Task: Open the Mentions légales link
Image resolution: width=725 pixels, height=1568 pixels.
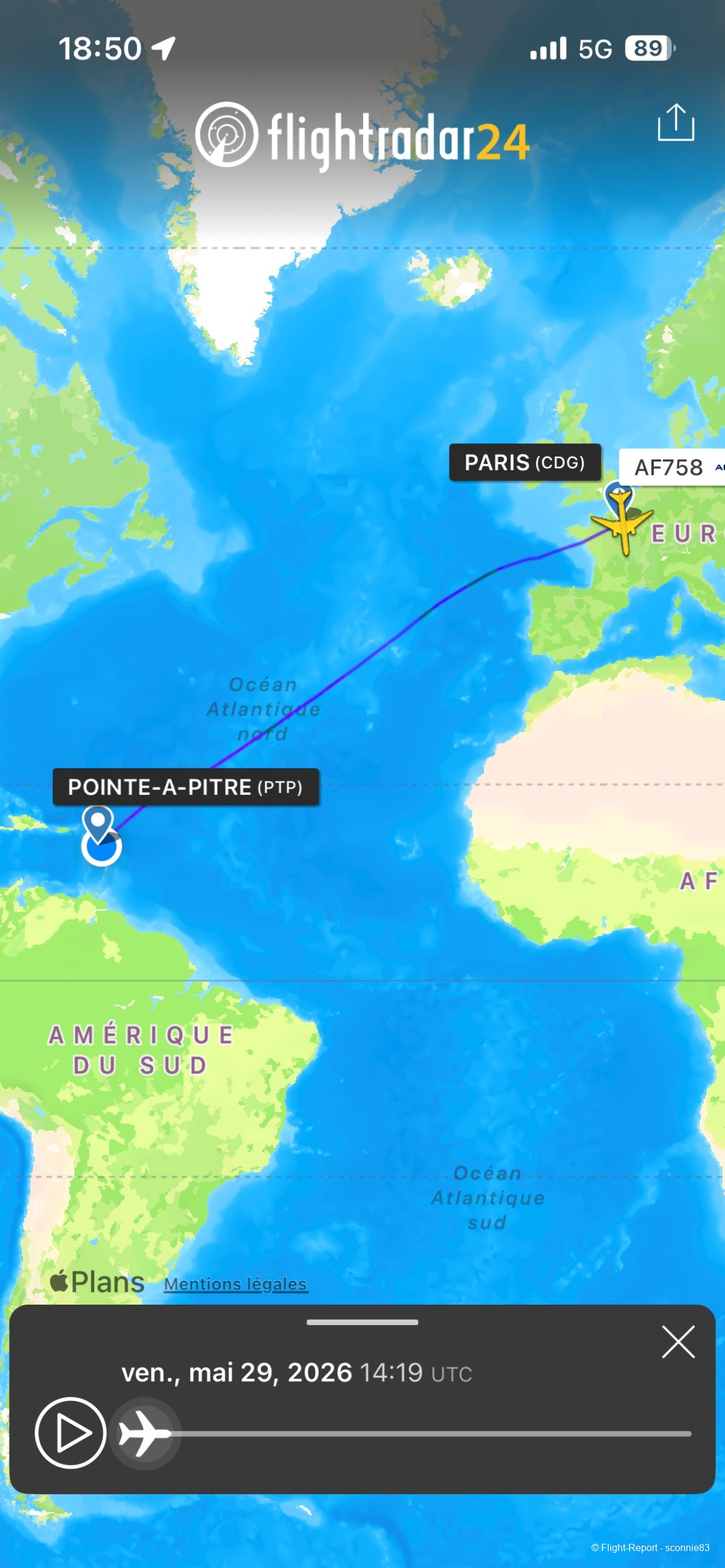Action: coord(236,1283)
